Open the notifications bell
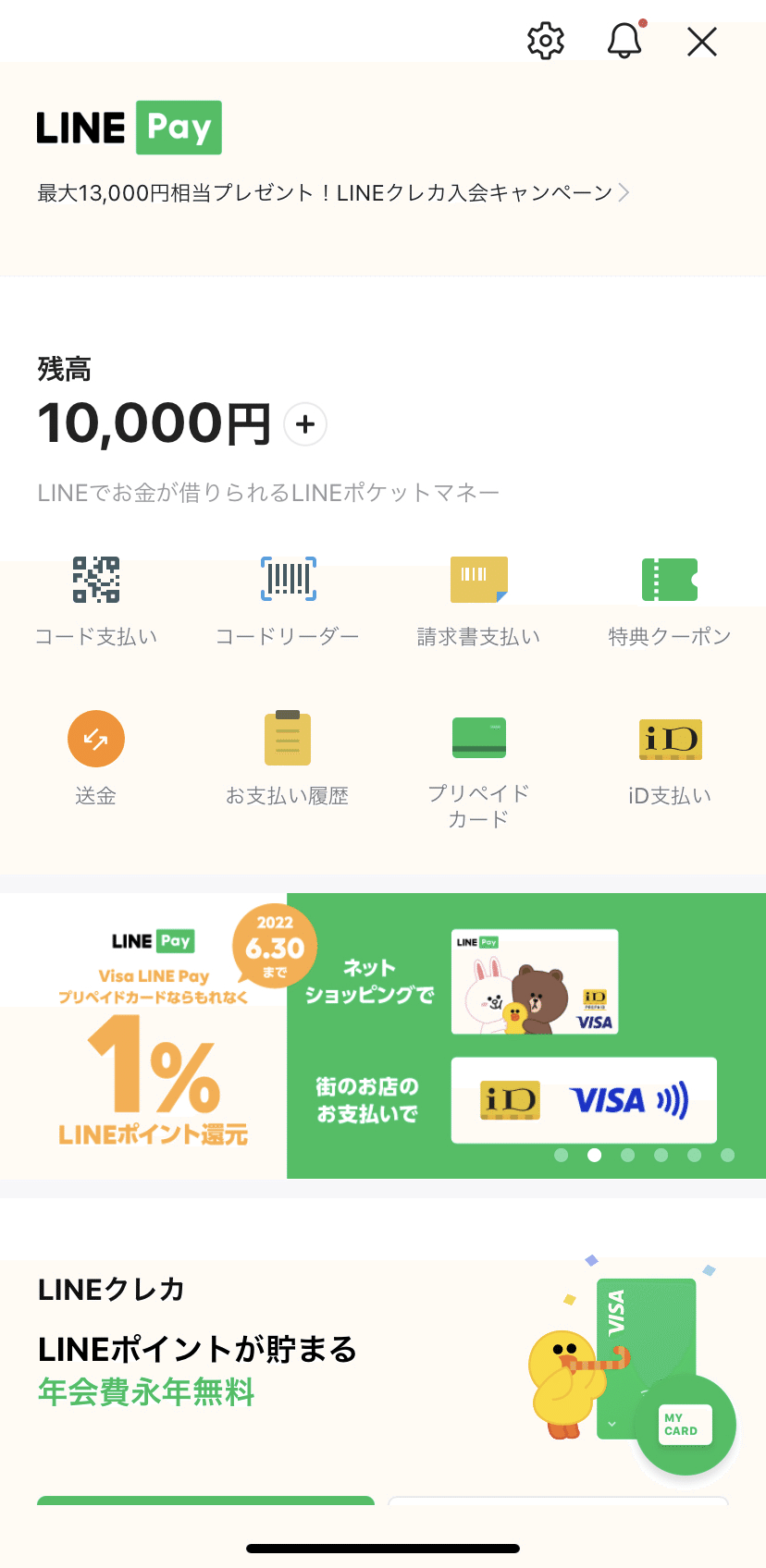 click(x=625, y=41)
